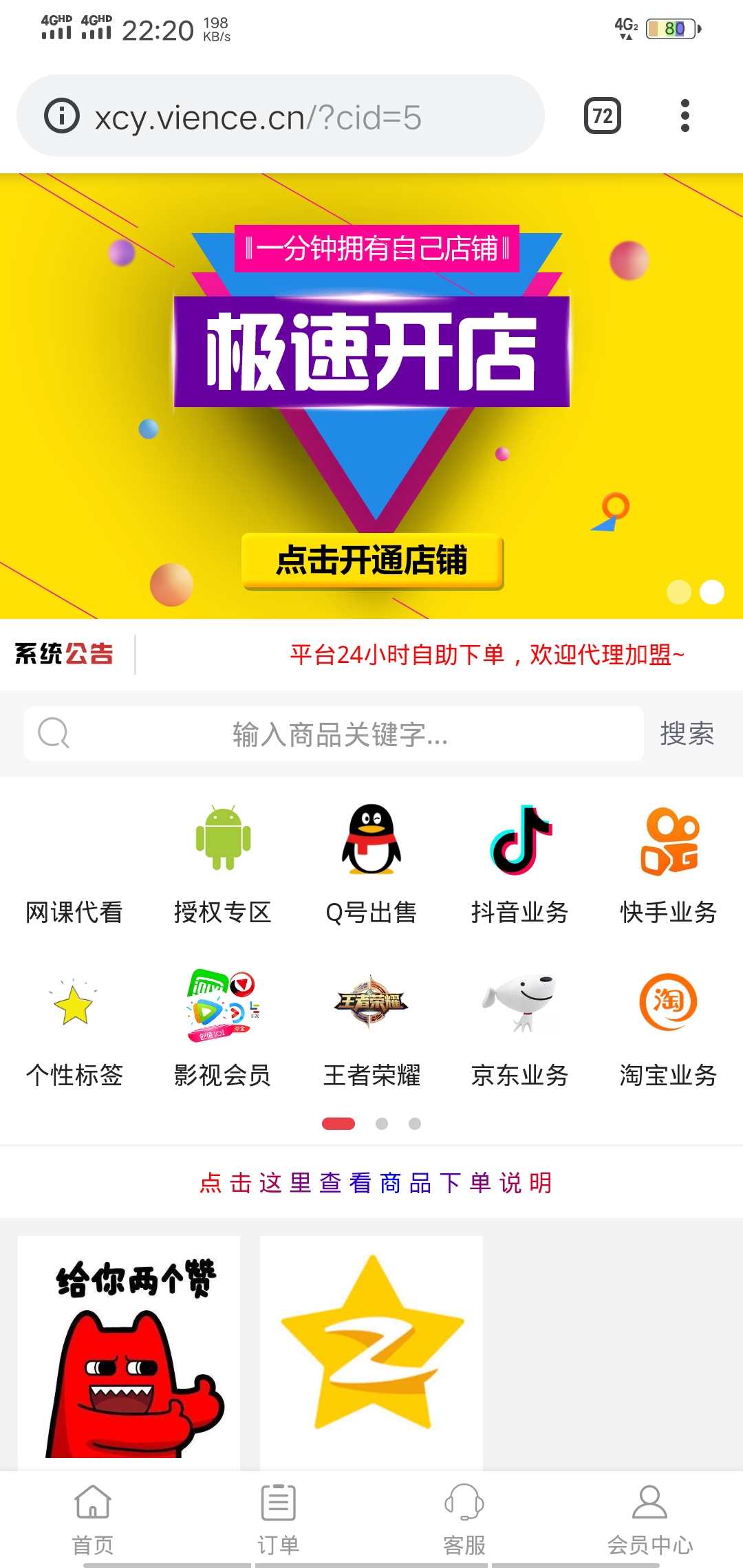The image size is (743, 1568).
Task: Open 王者荣耀 category
Action: coord(371,1029)
